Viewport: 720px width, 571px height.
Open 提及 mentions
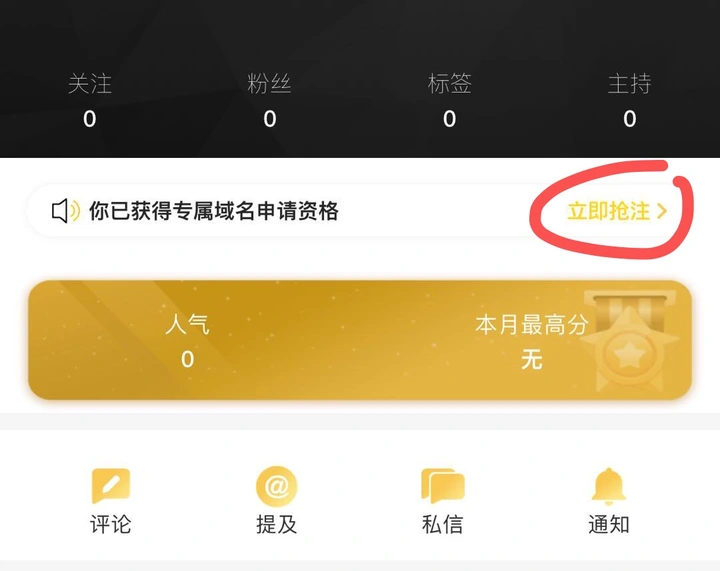coord(276,502)
